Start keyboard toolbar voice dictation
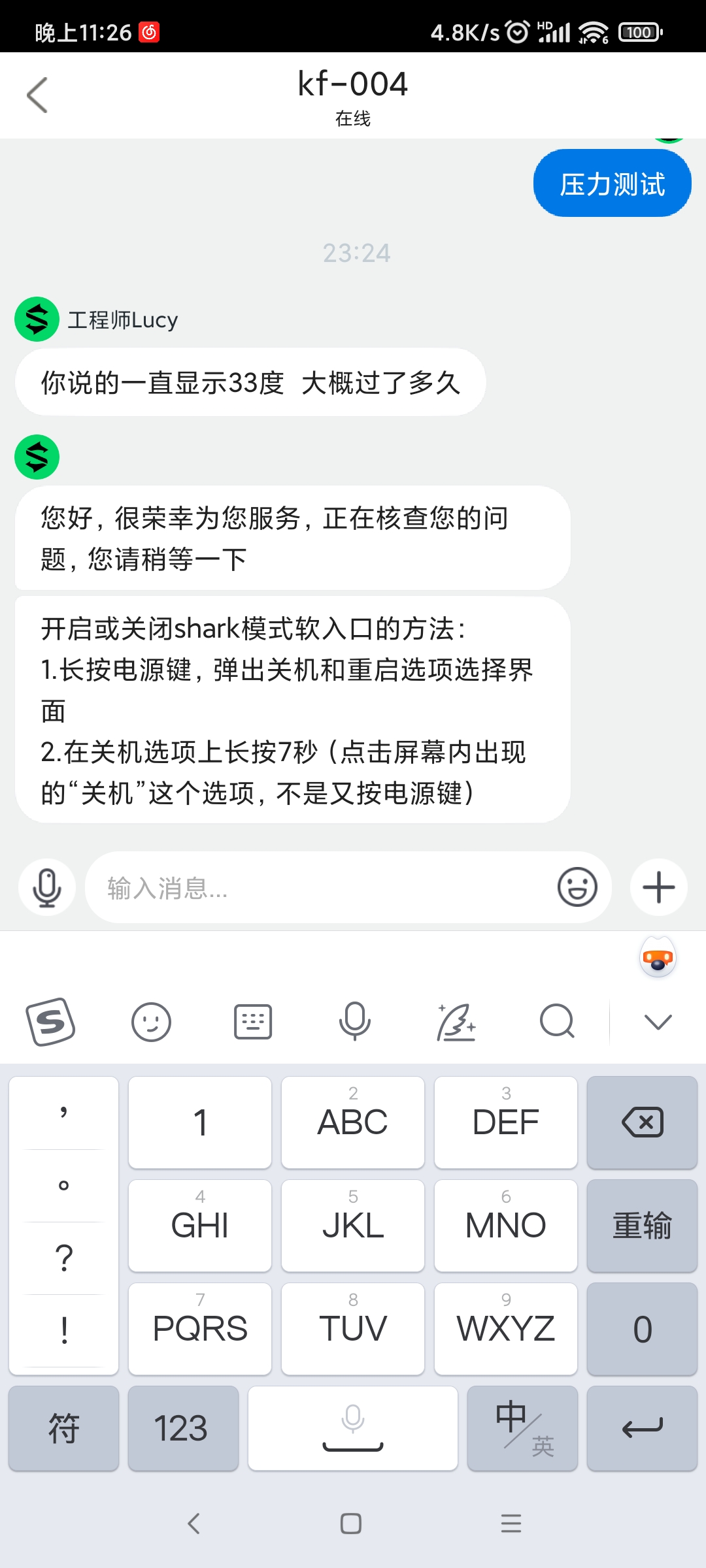Image resolution: width=706 pixels, height=1568 pixels. (x=354, y=1021)
